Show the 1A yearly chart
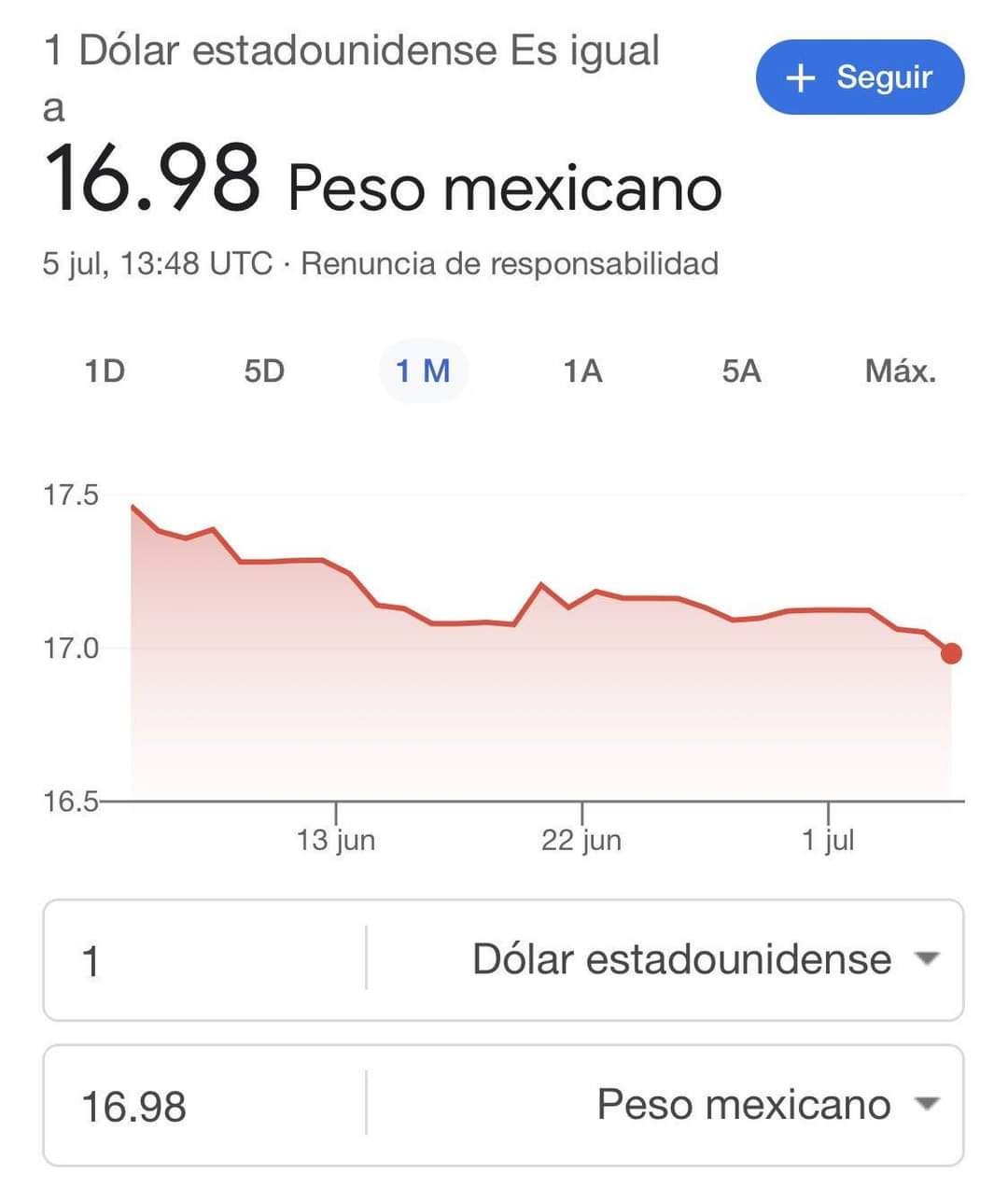Image resolution: width=1008 pixels, height=1187 pixels. click(x=582, y=371)
